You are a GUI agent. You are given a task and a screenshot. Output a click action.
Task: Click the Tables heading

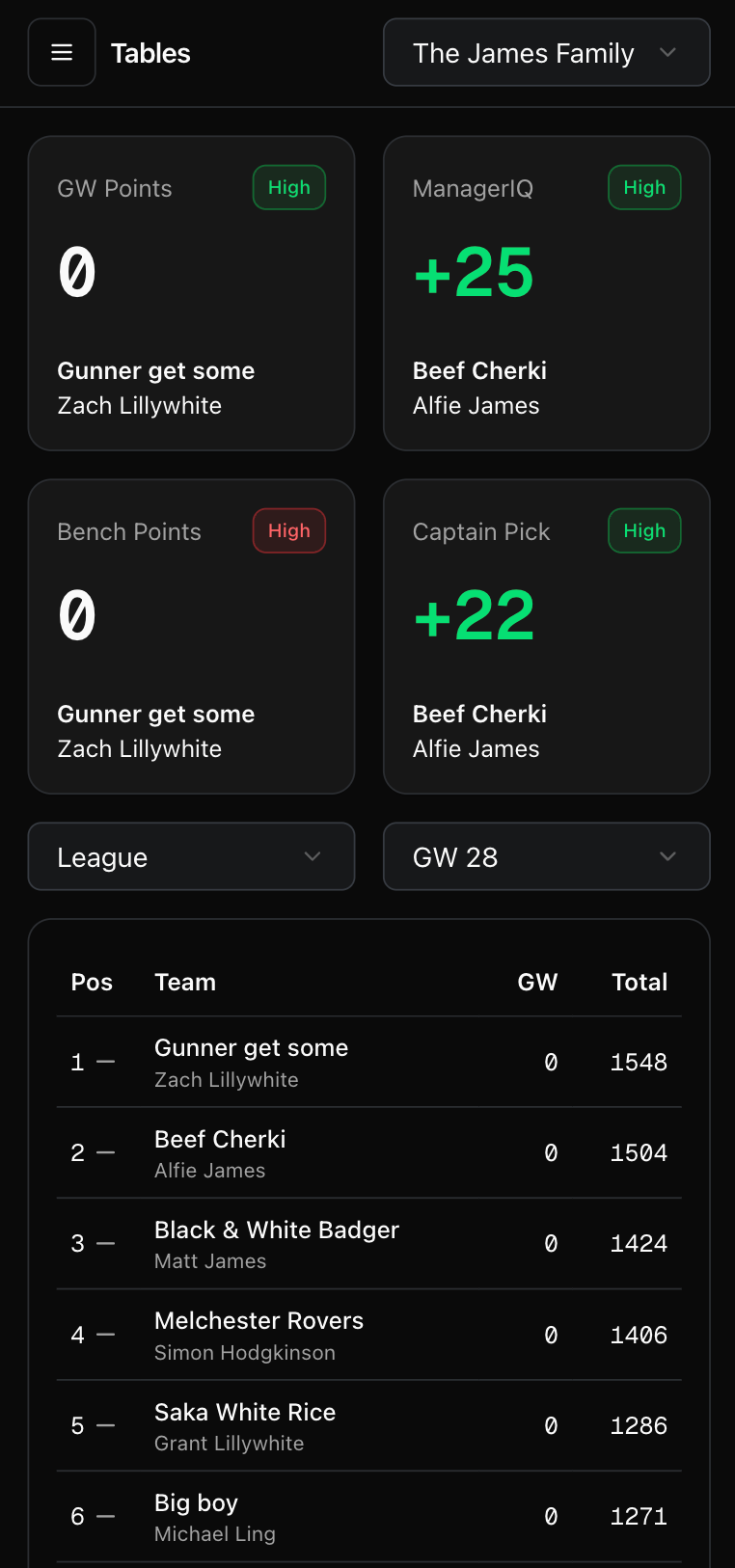tap(150, 53)
